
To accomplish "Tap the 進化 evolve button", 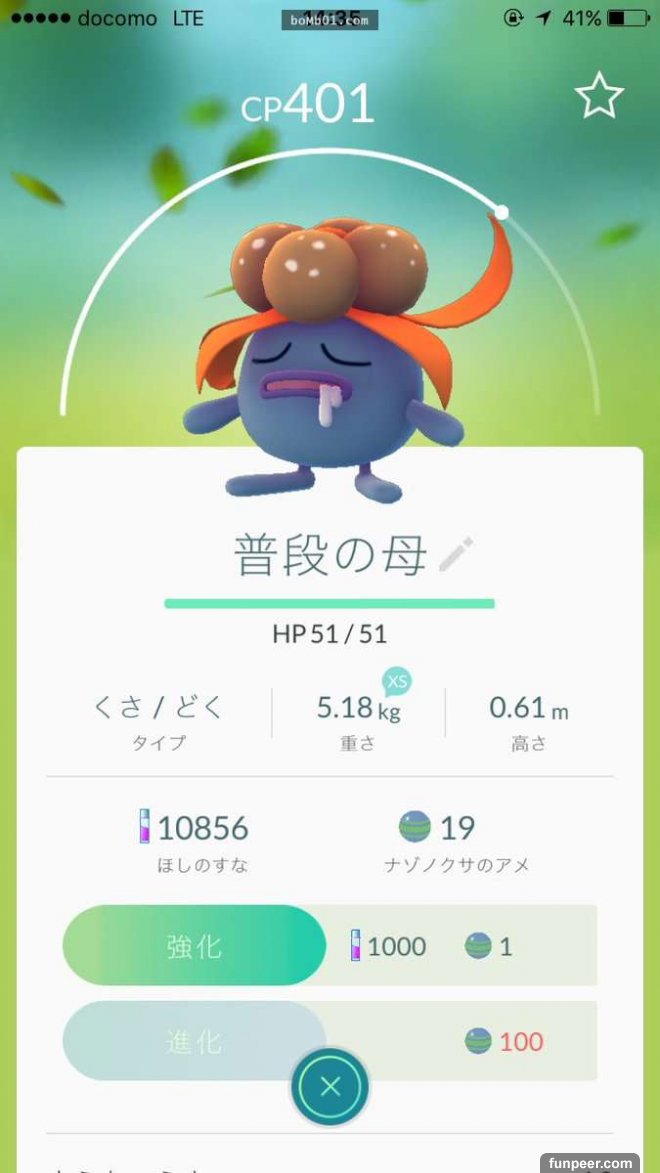I will pyautogui.click(x=194, y=1041).
